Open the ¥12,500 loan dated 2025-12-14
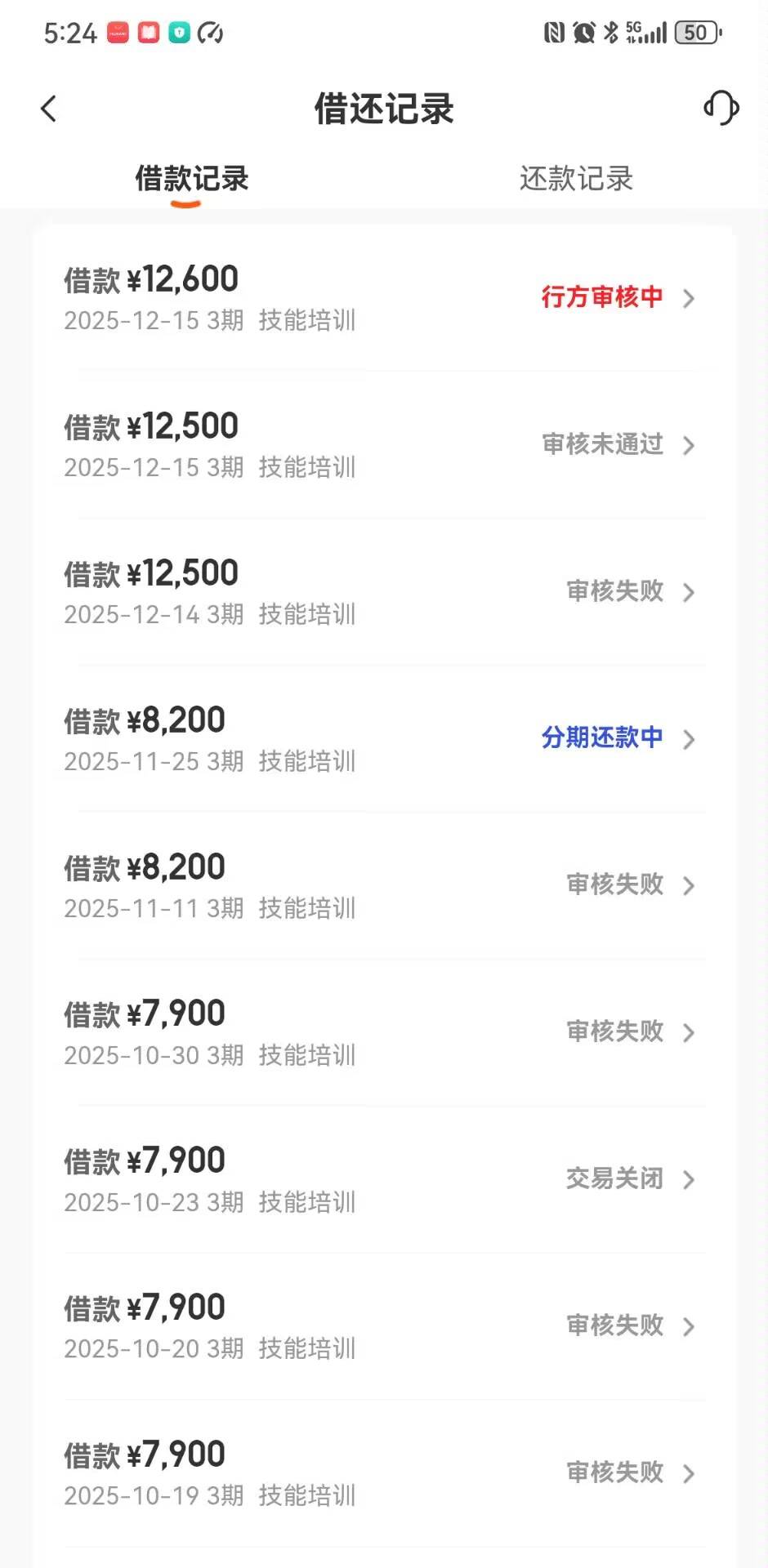The height and width of the screenshot is (1568, 768). click(384, 592)
